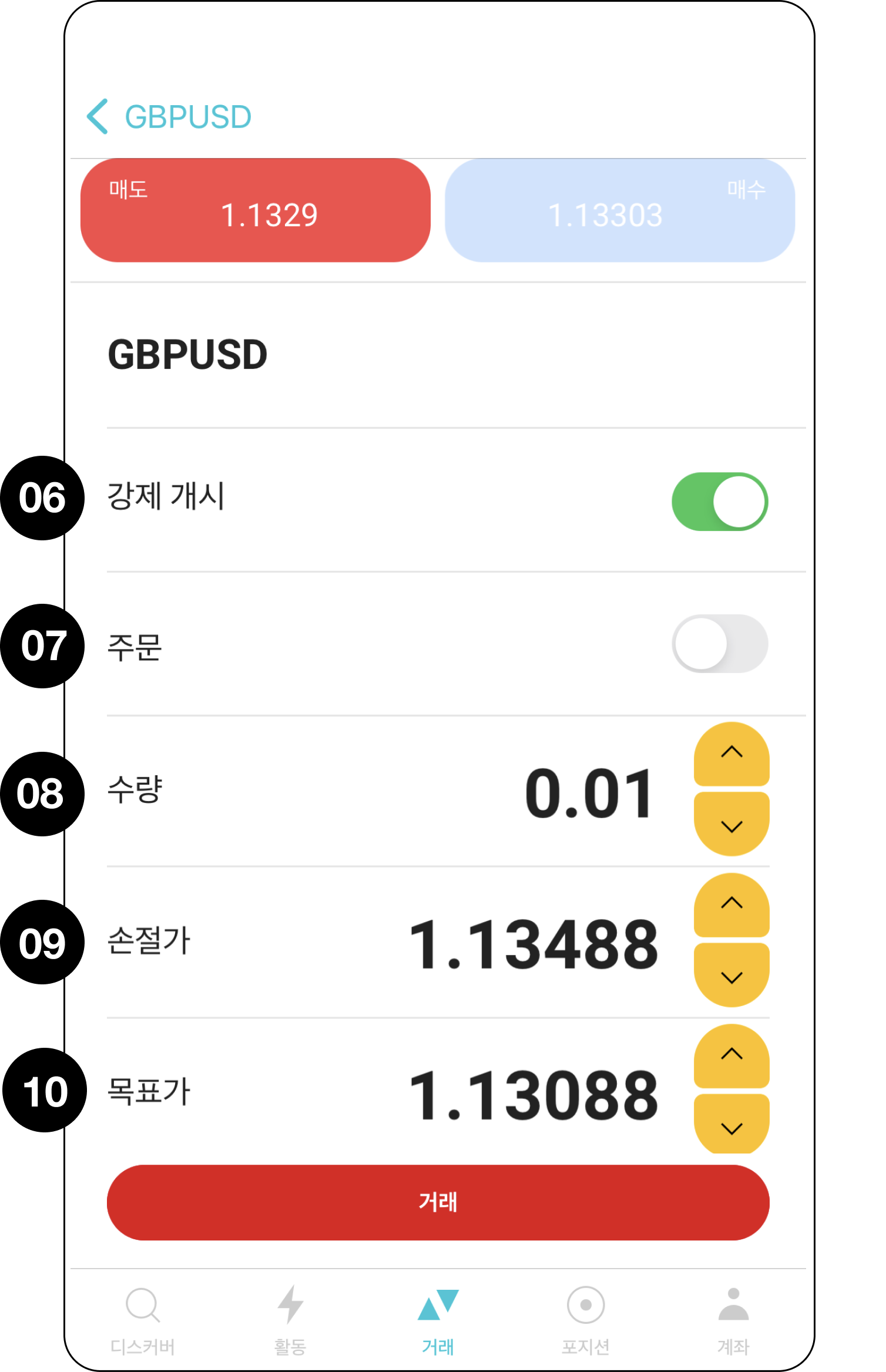Disable the 강제 개시 switch
Viewport: 886px width, 1372px height.
(719, 502)
